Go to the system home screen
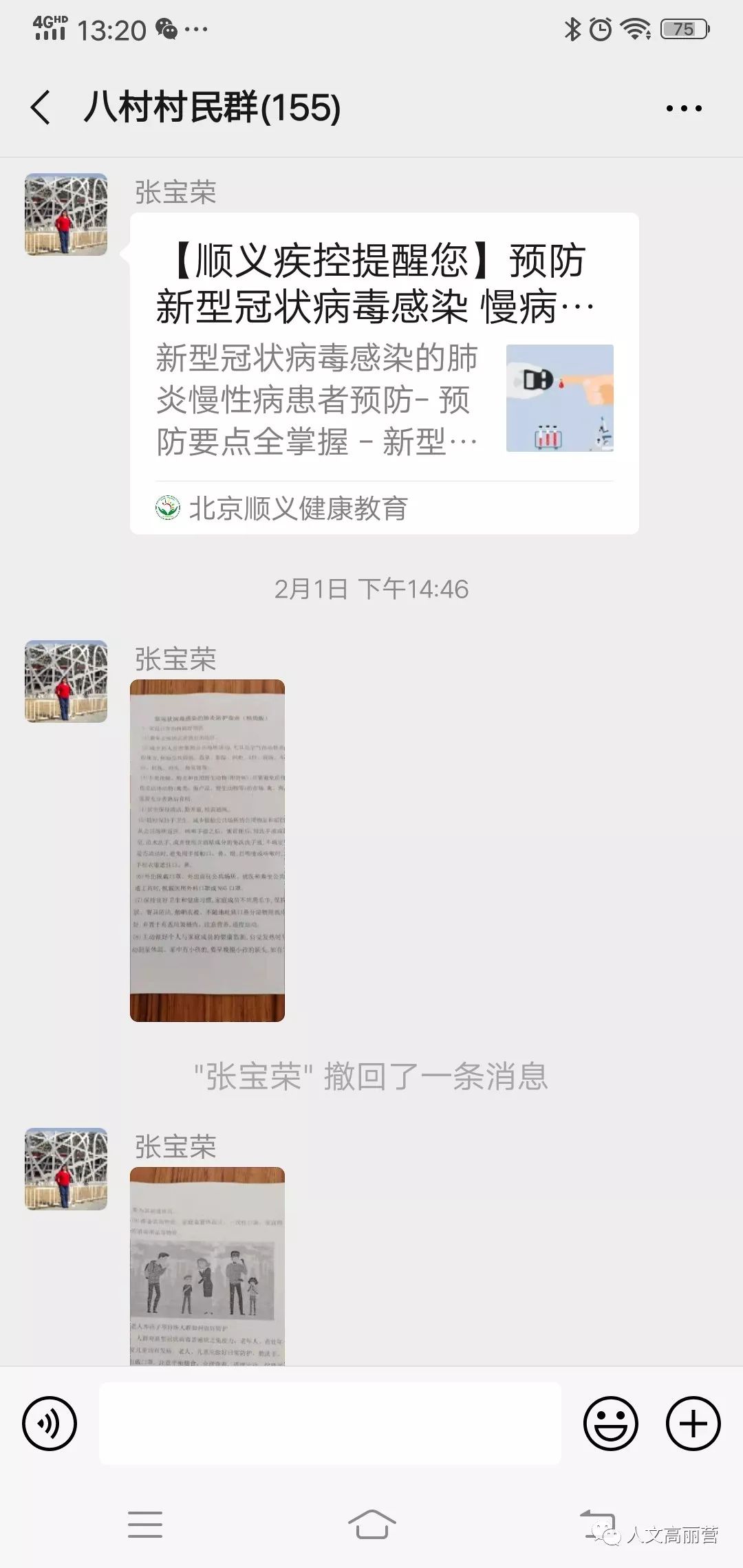The image size is (743, 1568). point(371,1524)
